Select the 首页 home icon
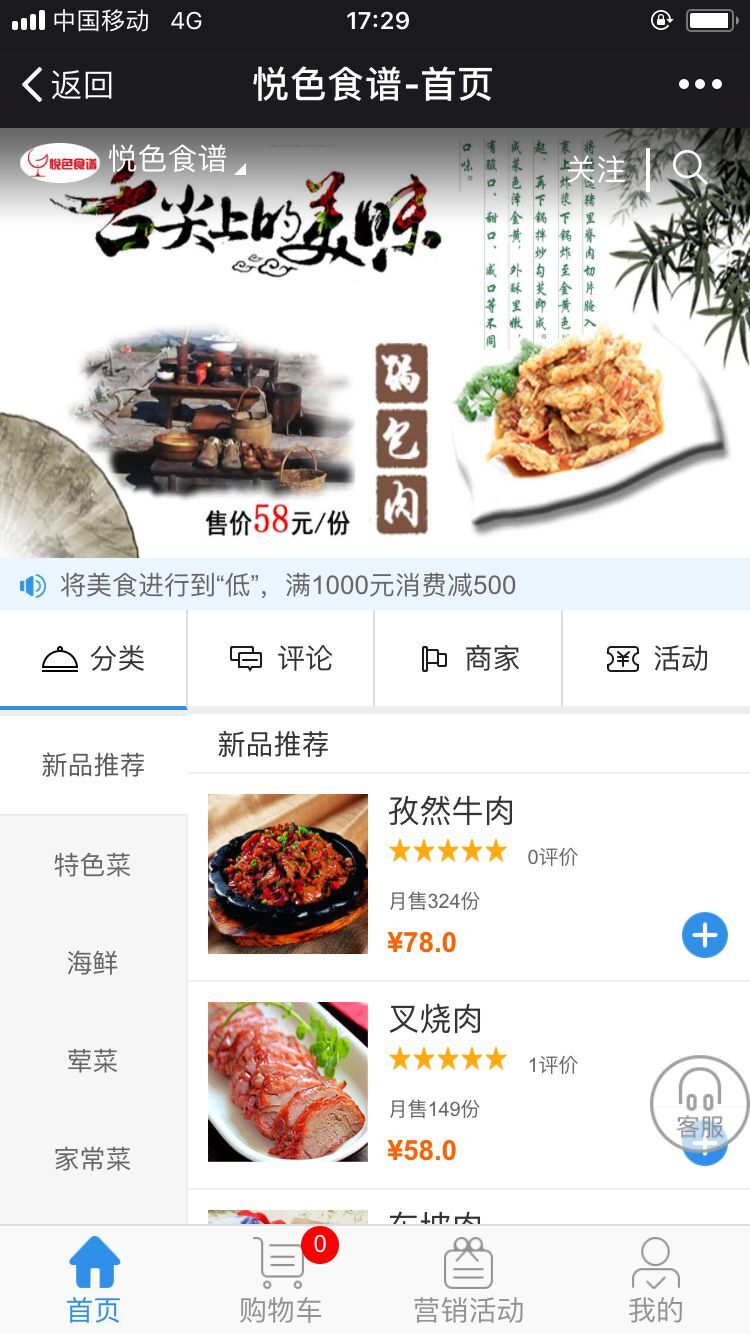The width and height of the screenshot is (750, 1334). (x=93, y=1263)
